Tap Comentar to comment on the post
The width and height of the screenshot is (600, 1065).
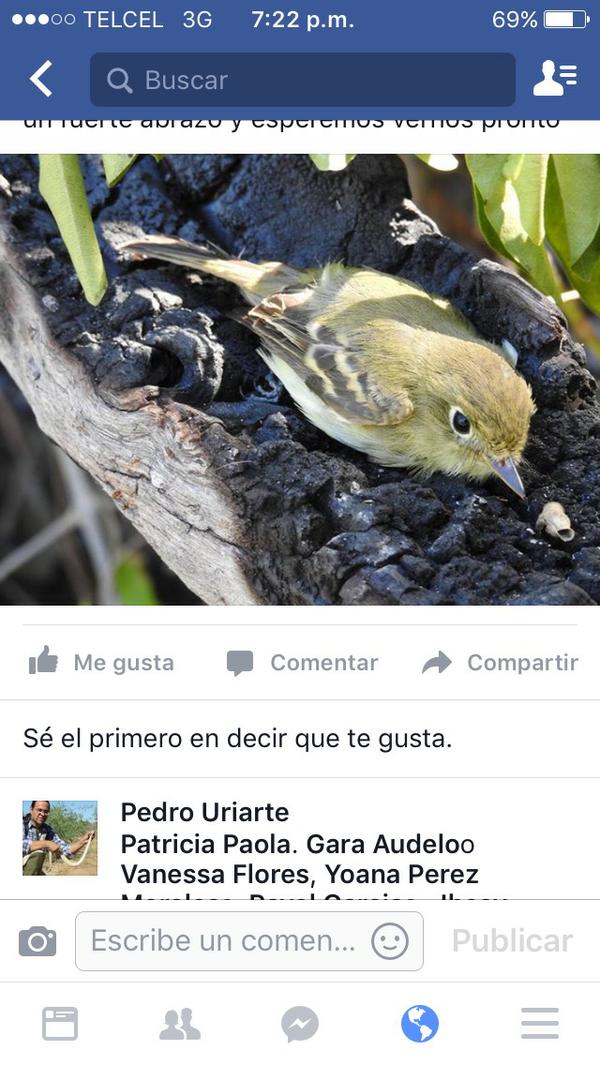point(302,662)
